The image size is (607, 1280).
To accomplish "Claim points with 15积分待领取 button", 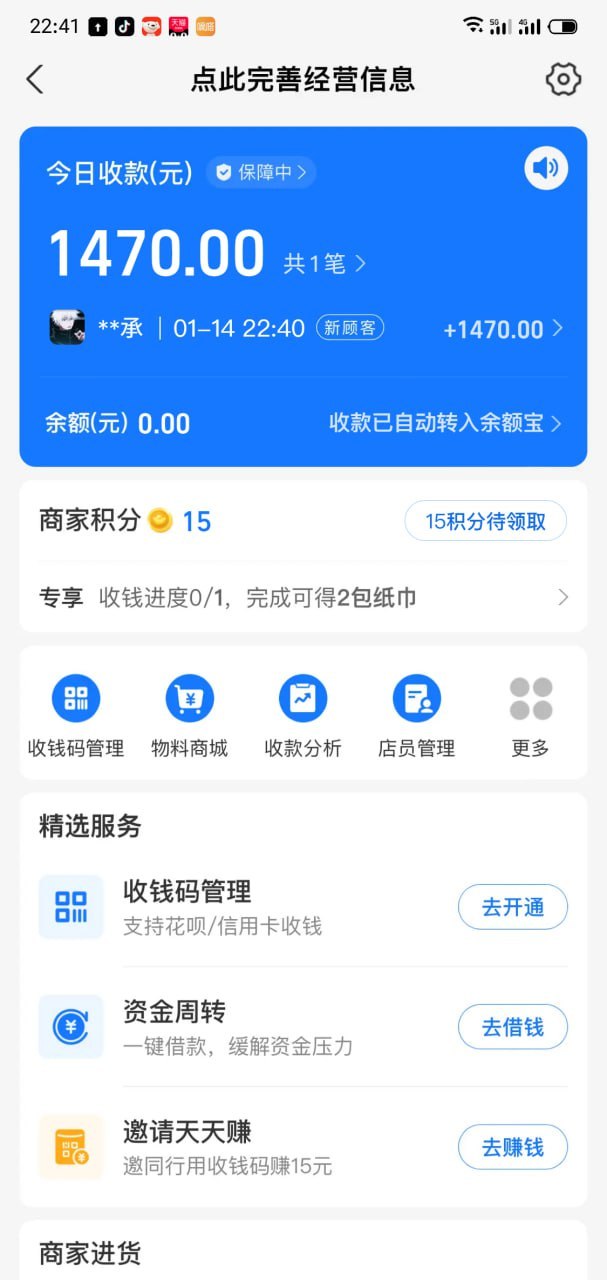I will pos(485,521).
